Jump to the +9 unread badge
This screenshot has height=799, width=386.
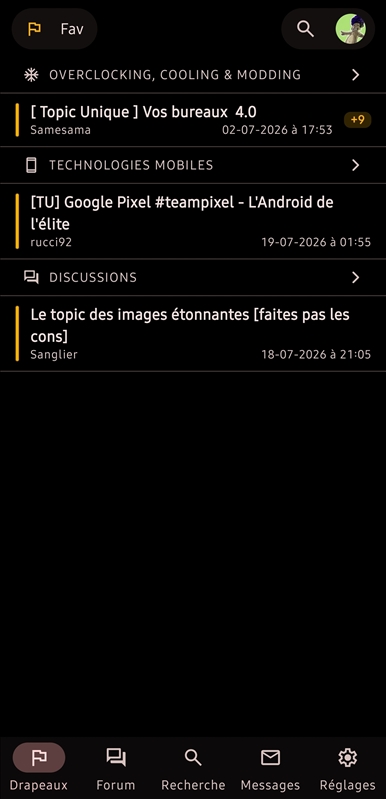[x=357, y=120]
